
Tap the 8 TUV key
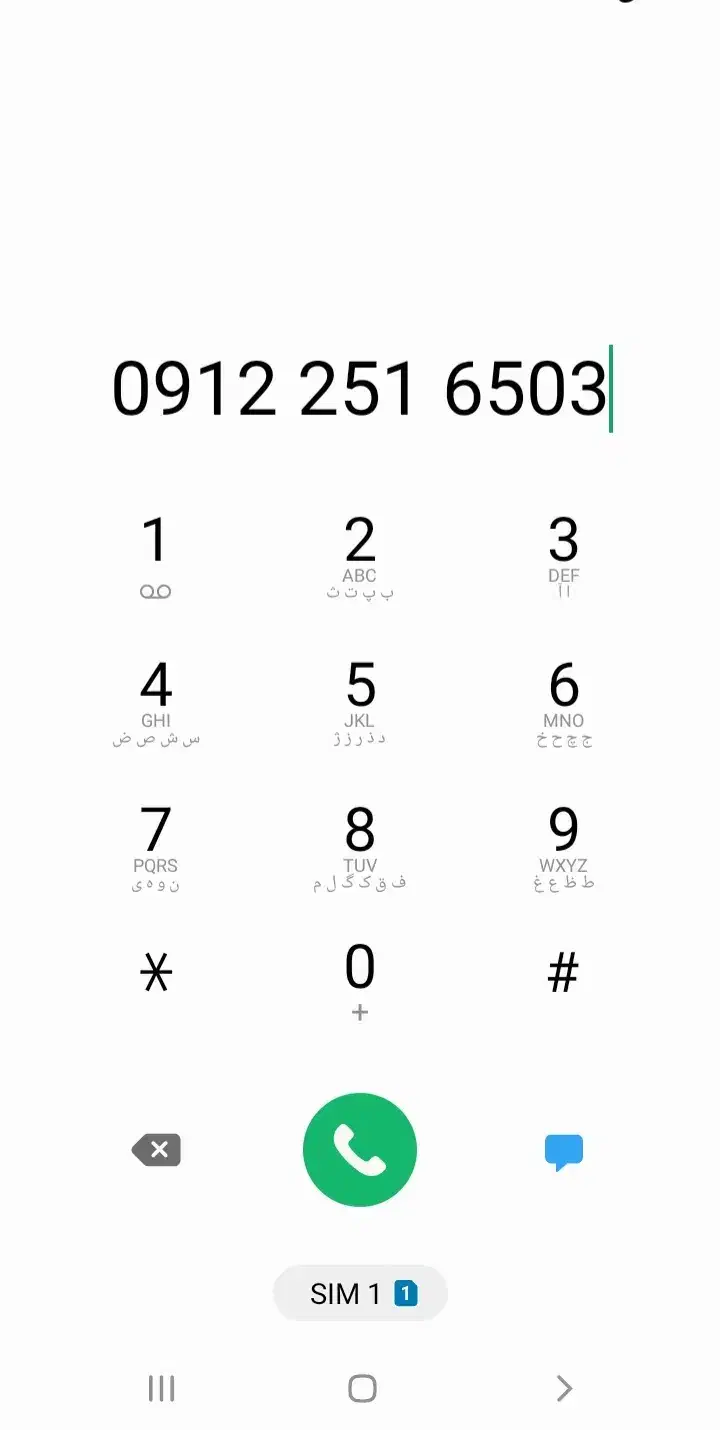tap(360, 847)
